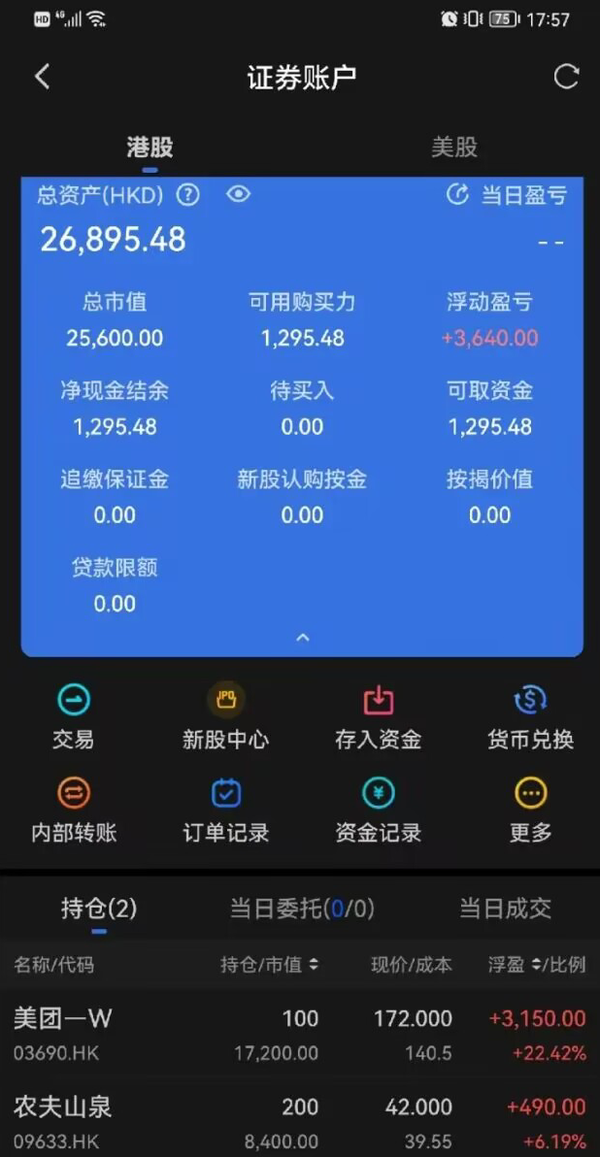
Task: Open 交易 to trade stocks
Action: [x=73, y=717]
